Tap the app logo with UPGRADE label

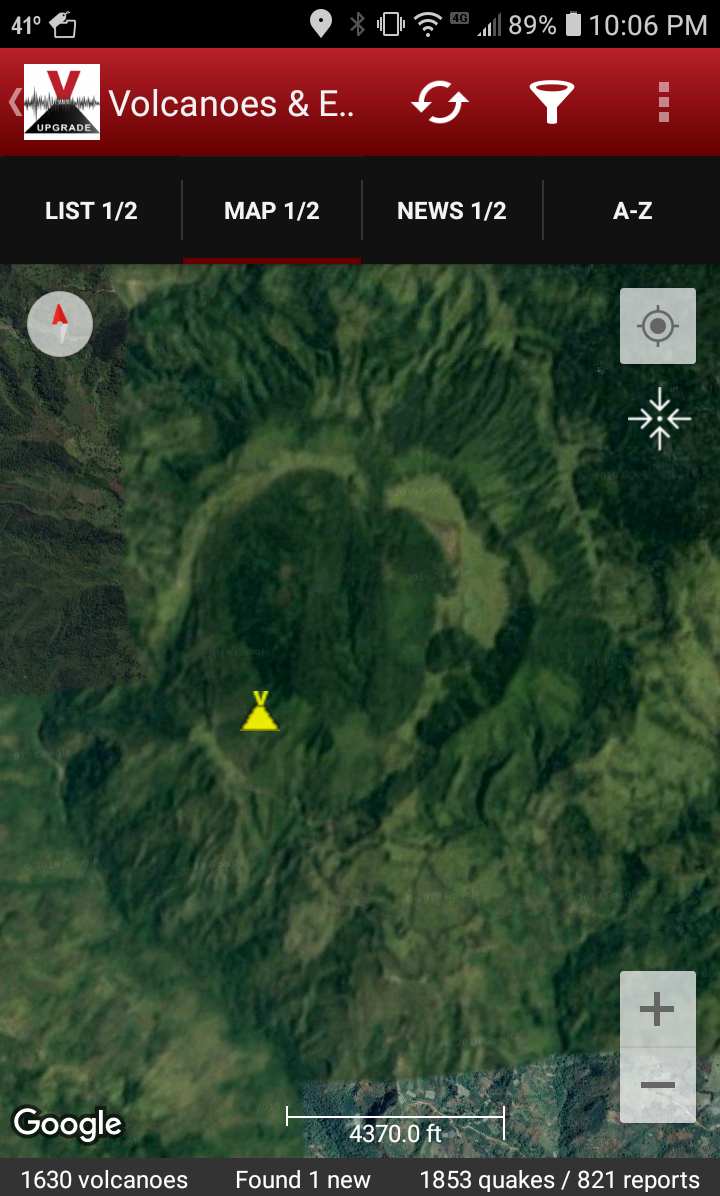point(62,102)
